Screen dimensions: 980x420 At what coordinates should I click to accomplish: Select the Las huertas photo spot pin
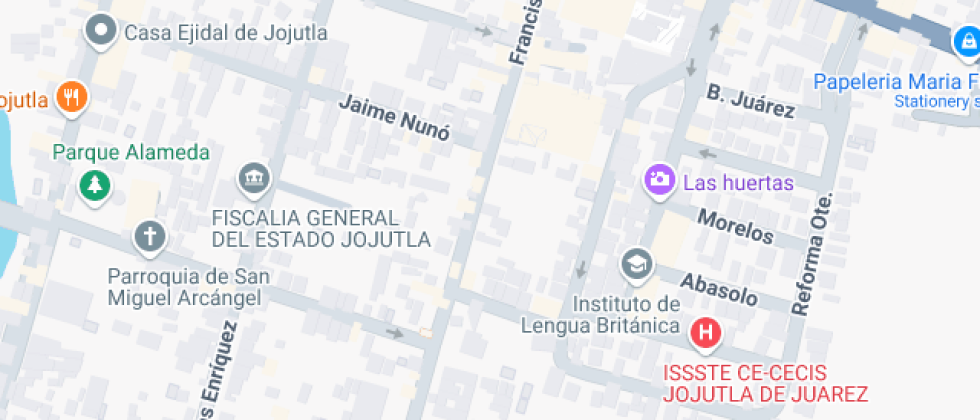click(658, 180)
